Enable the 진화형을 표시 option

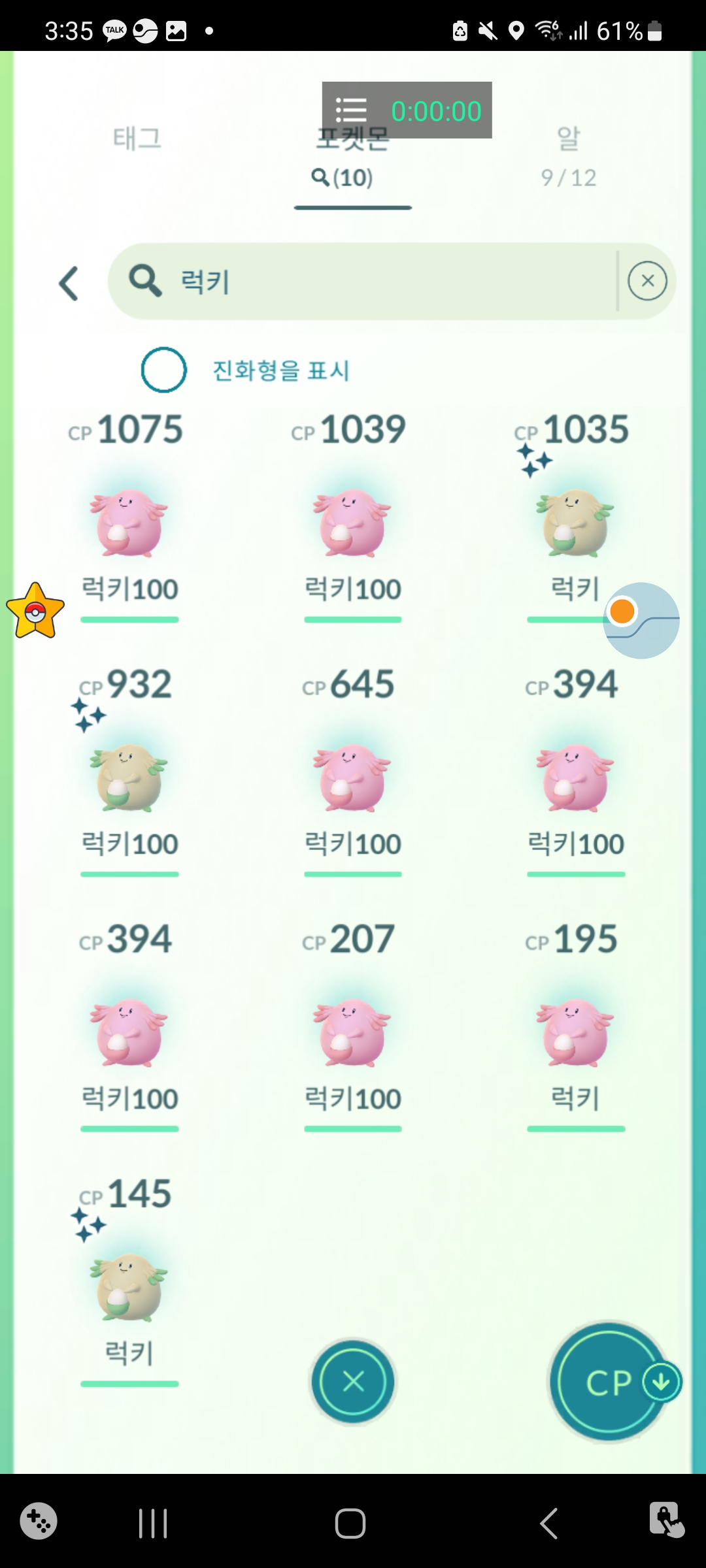point(163,370)
